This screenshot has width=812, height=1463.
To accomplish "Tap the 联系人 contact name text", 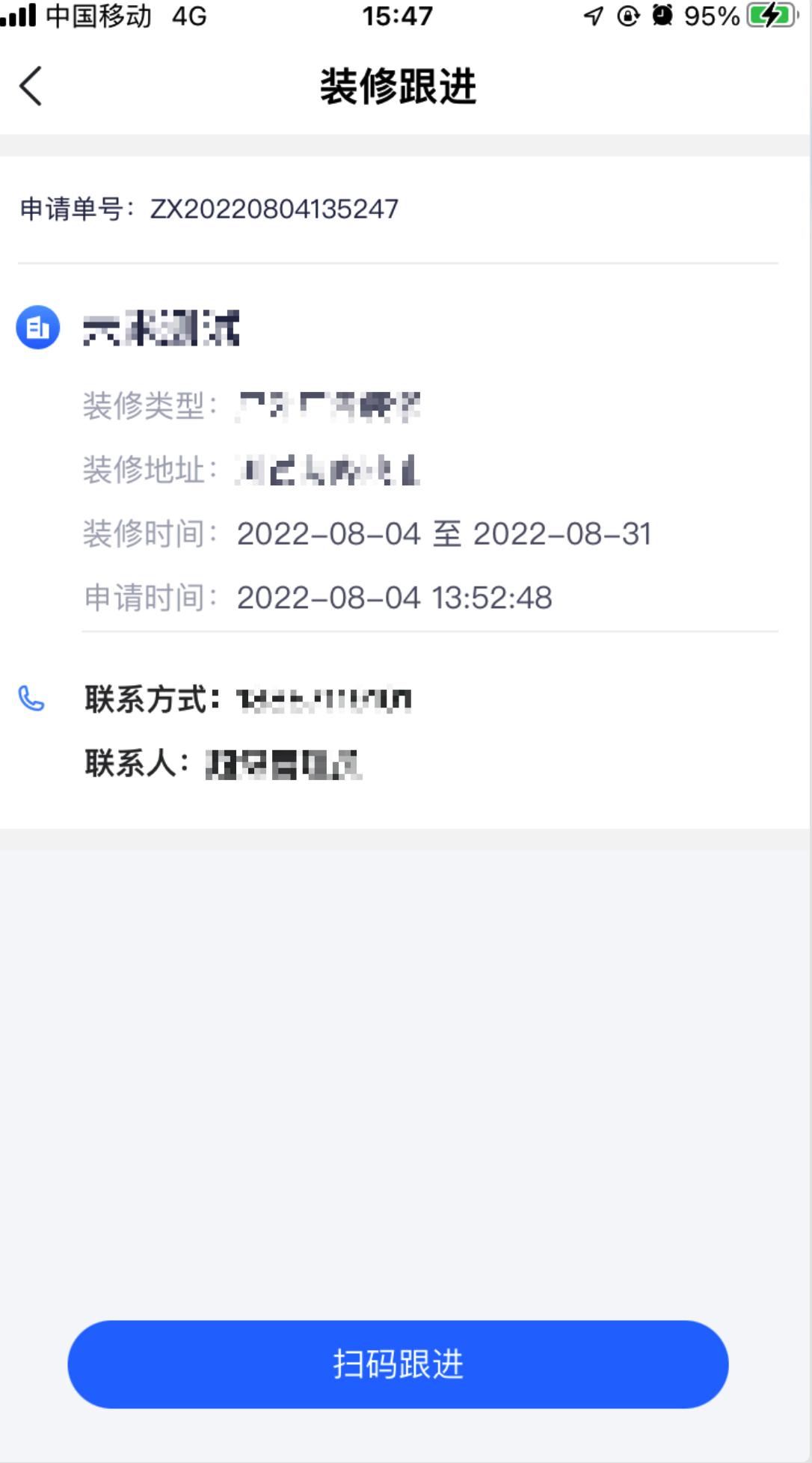I will [284, 765].
